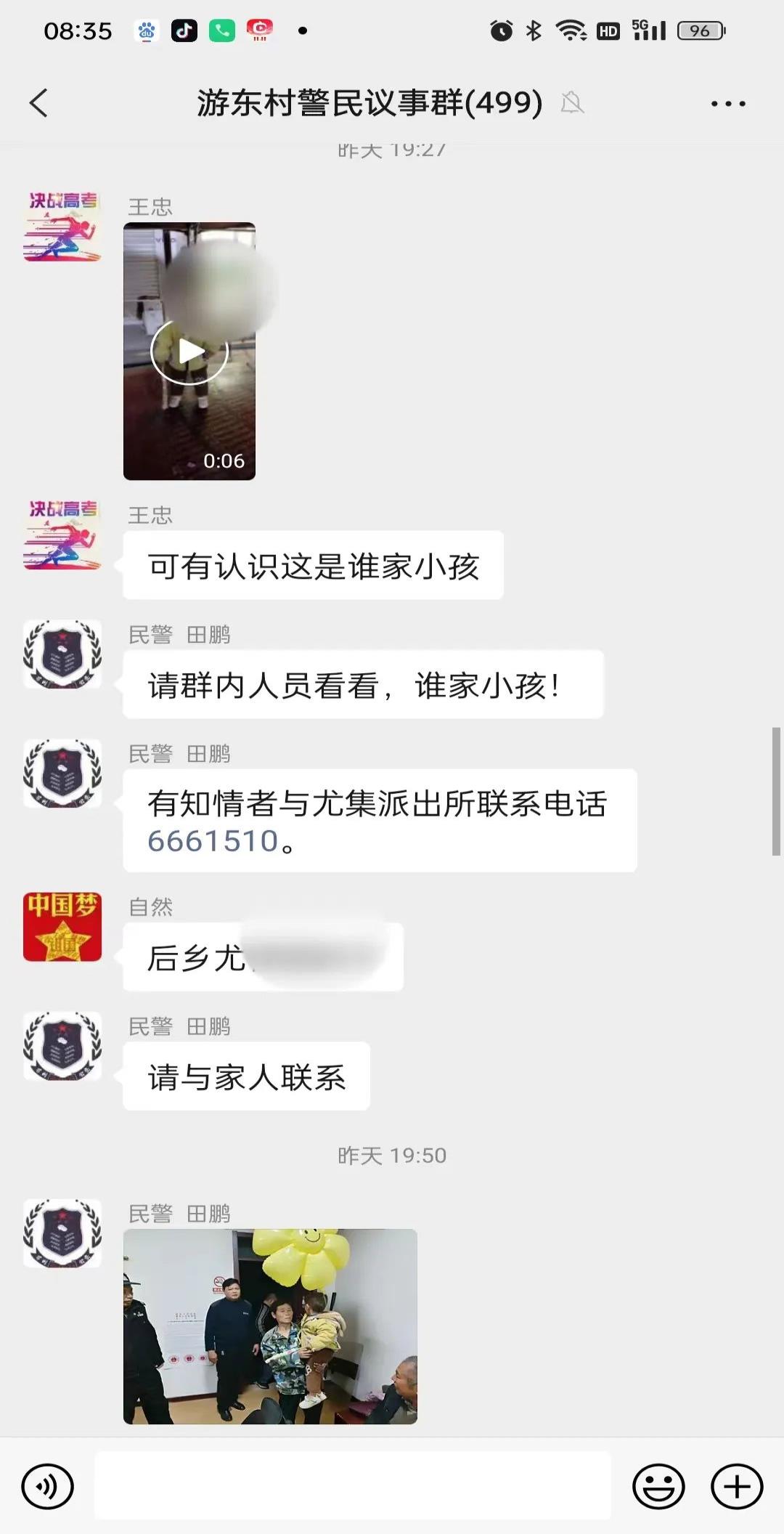Switch to voice message input
The width and height of the screenshot is (784, 1534).
click(48, 1487)
